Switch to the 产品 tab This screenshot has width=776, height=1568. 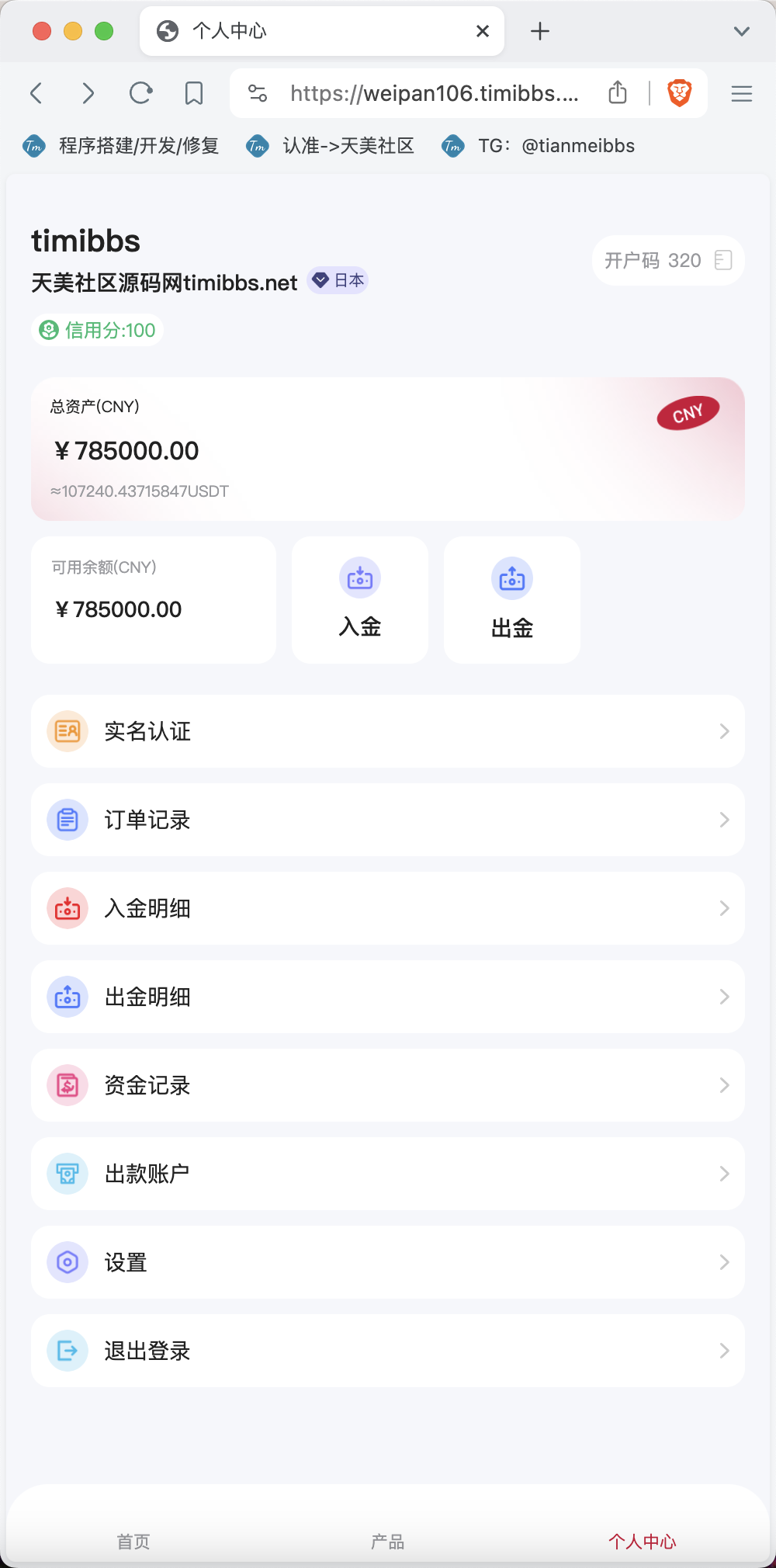(388, 1542)
